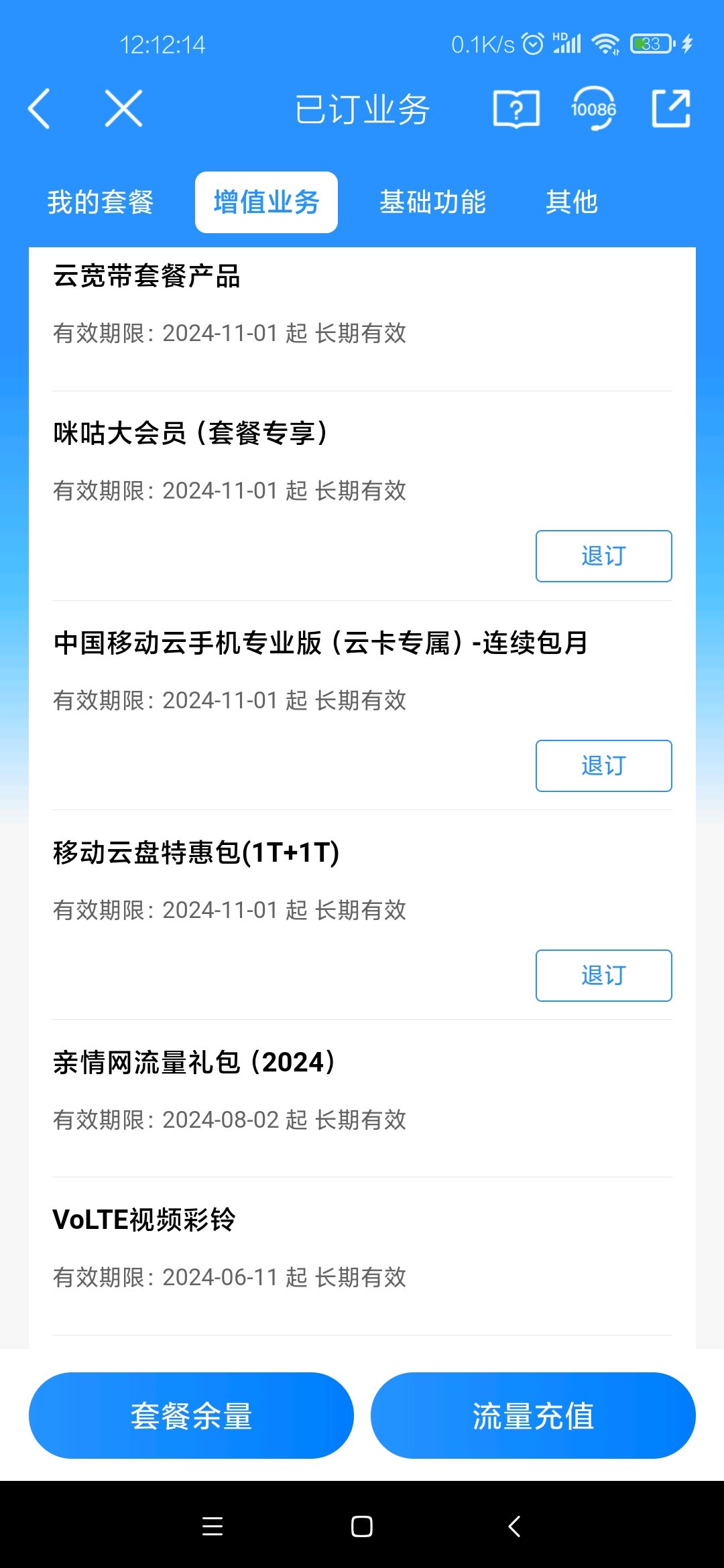This screenshot has height=1568, width=724.
Task: Open 流量充值 to recharge data
Action: pyautogui.click(x=533, y=1415)
